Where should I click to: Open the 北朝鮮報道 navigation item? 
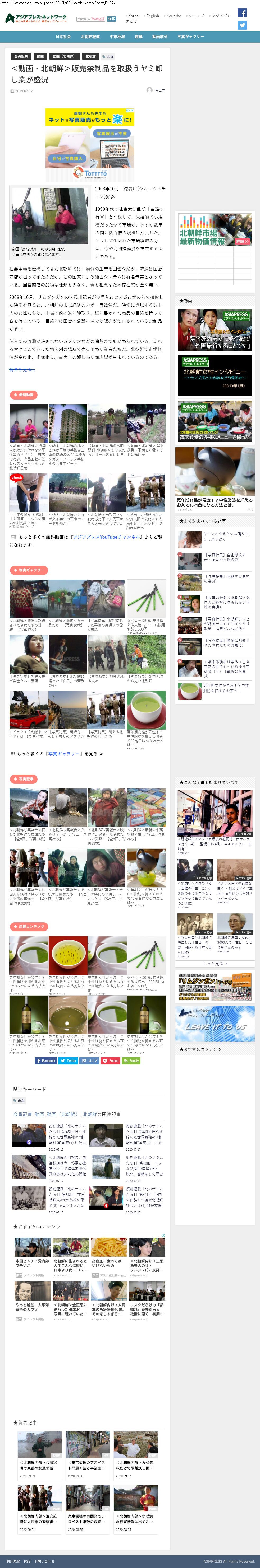click(90, 36)
